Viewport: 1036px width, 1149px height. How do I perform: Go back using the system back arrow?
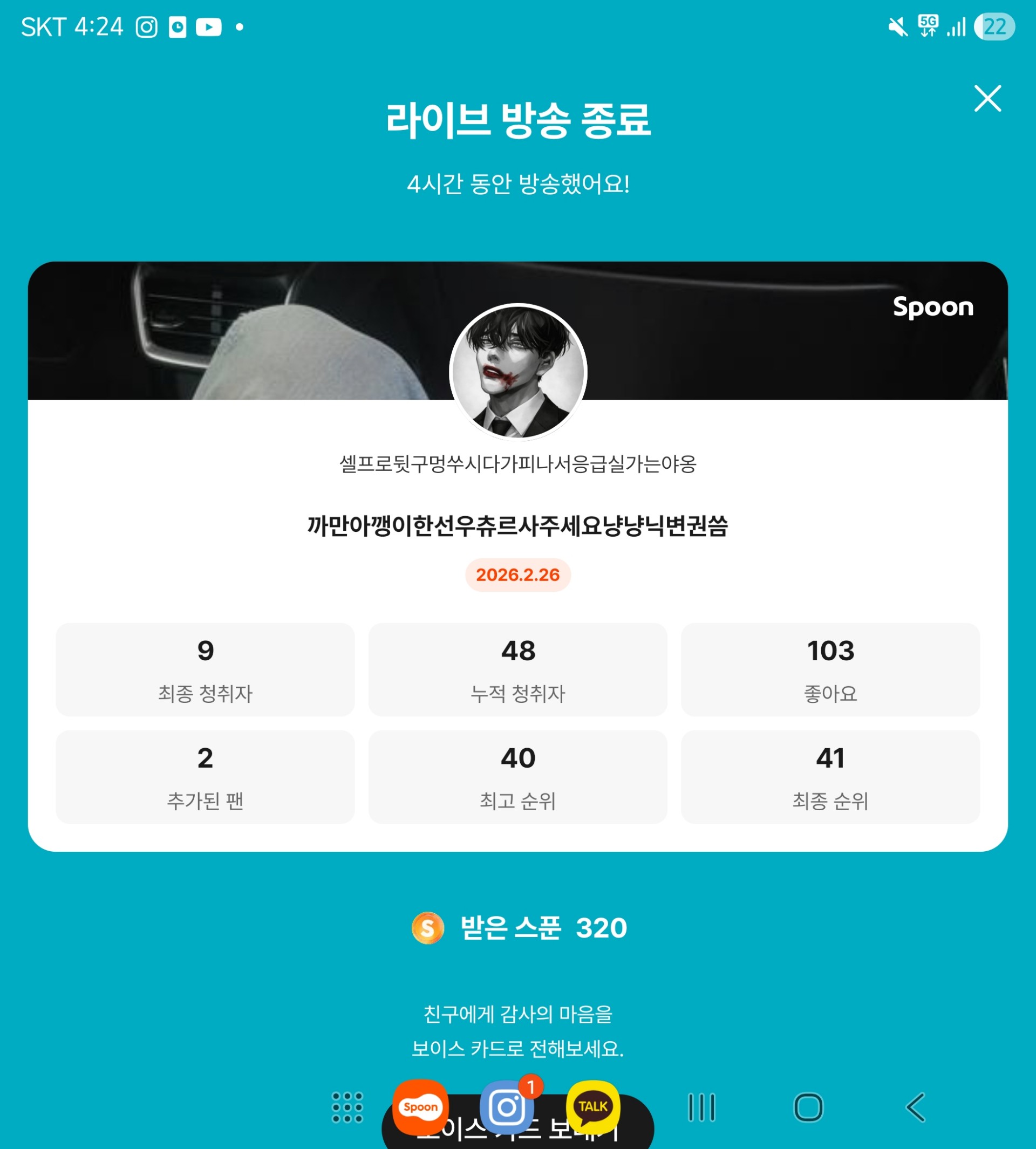915,1107
